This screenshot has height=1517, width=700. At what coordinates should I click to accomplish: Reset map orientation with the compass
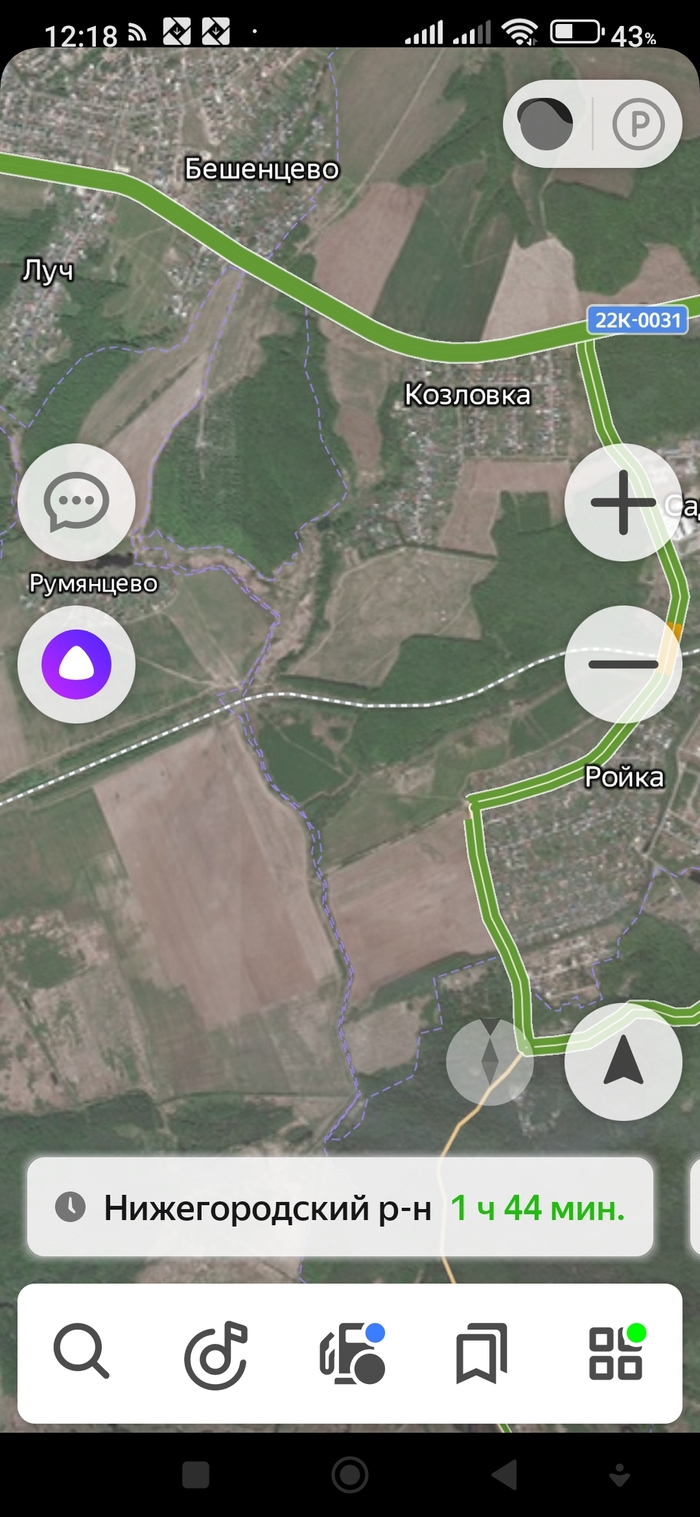pos(489,1062)
